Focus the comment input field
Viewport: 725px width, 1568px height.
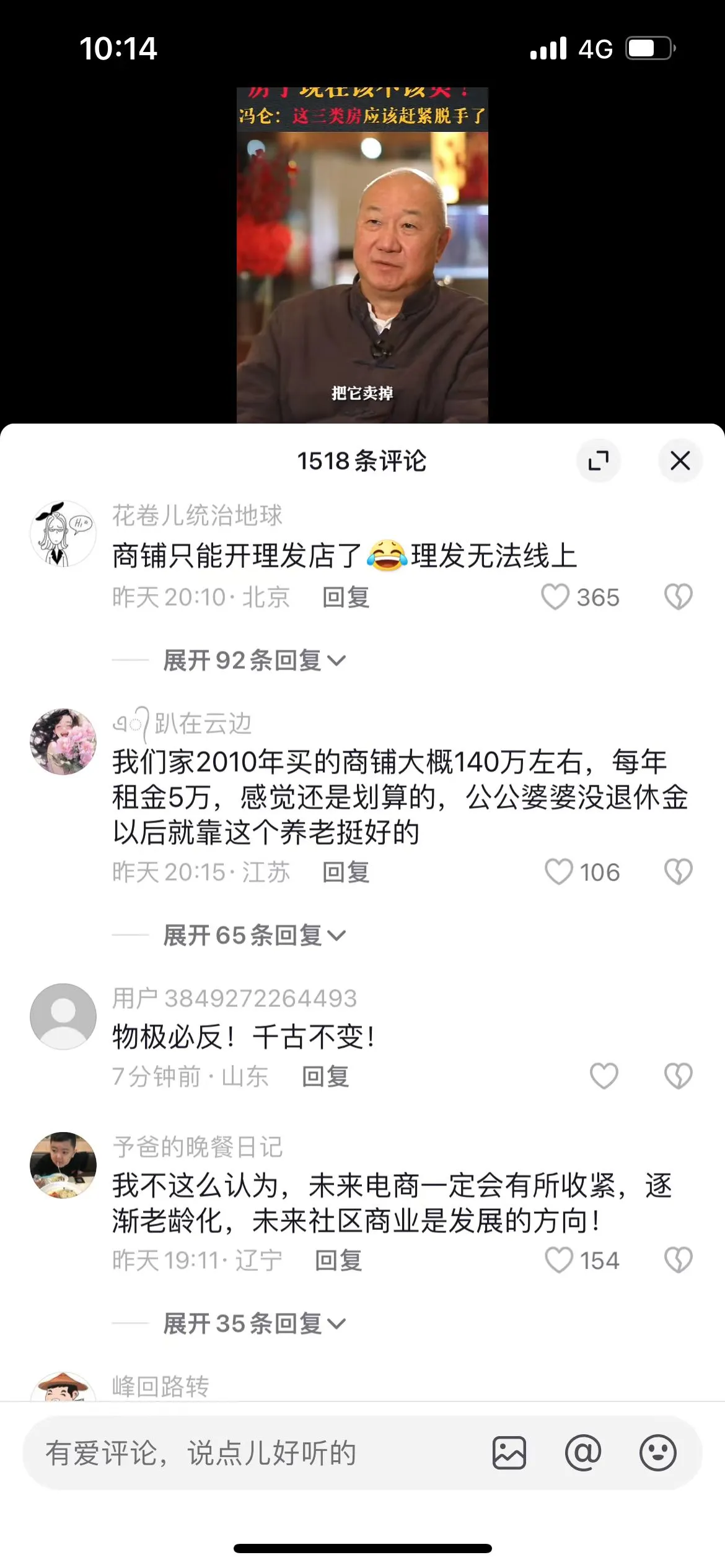tap(248, 1453)
